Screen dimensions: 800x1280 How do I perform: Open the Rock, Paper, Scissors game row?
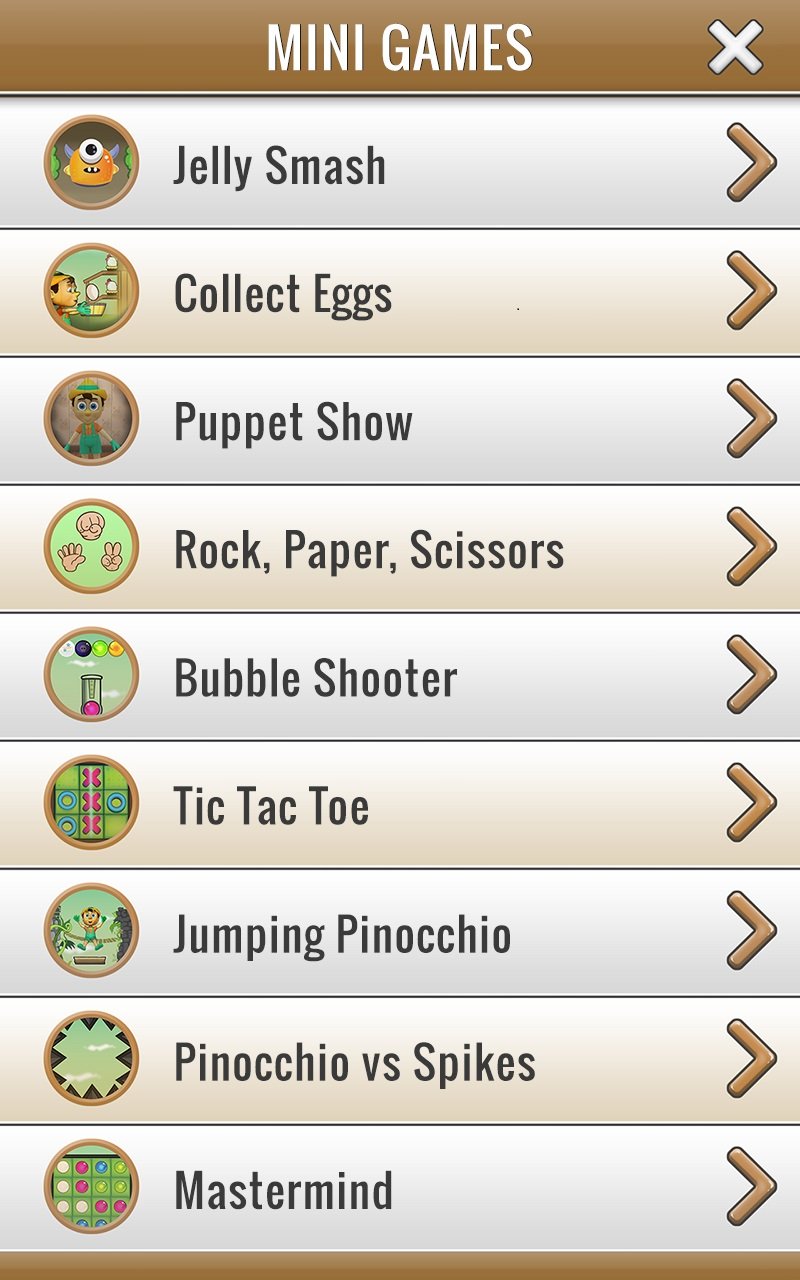tap(368, 548)
